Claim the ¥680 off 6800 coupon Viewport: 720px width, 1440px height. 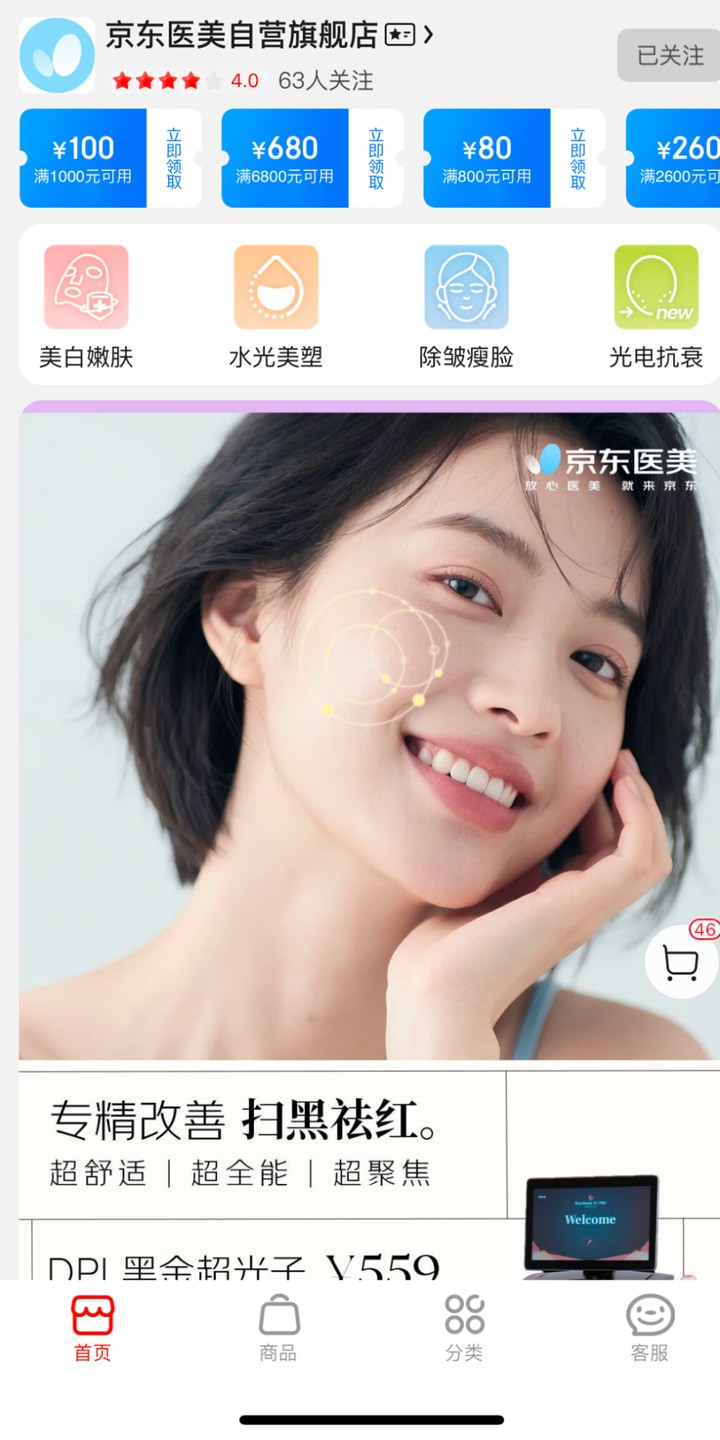[376, 158]
